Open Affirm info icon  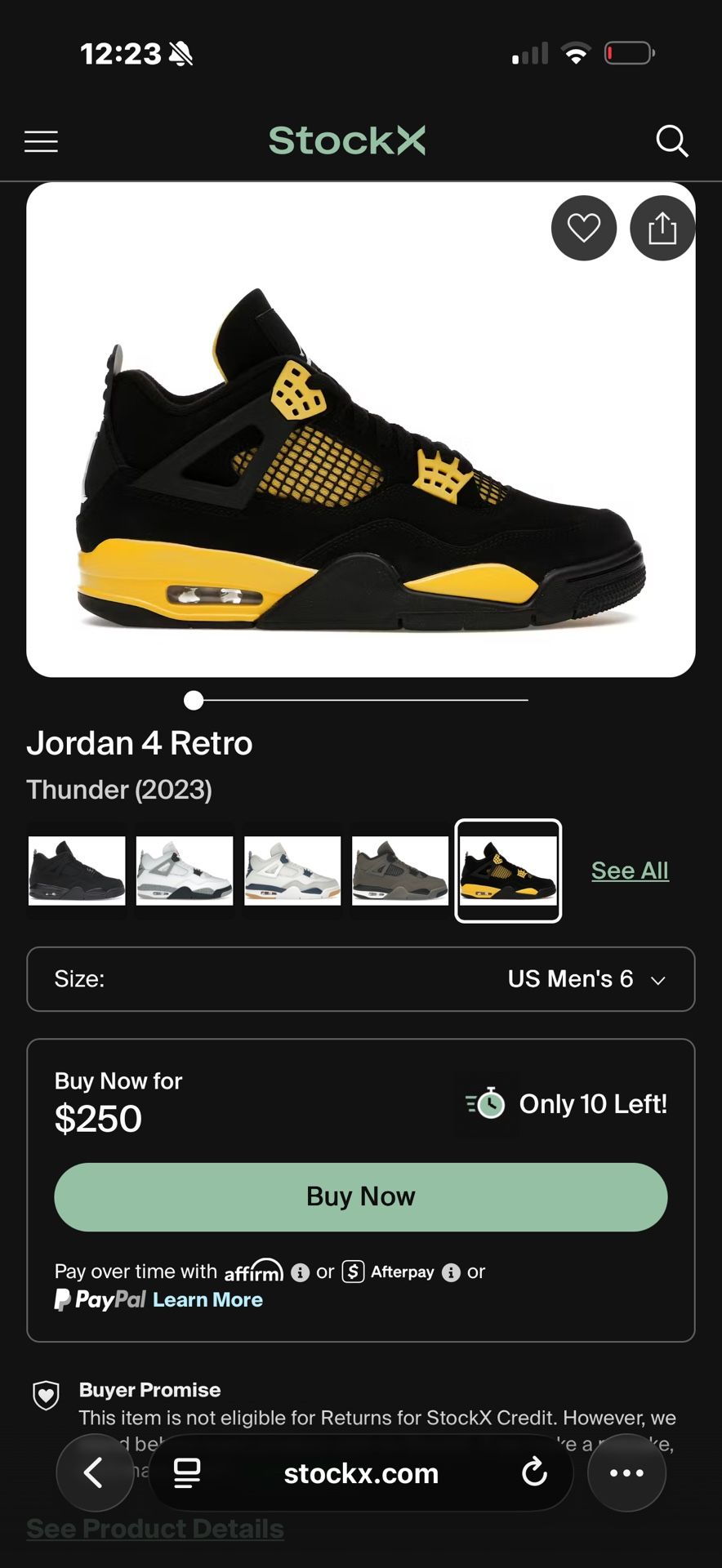coord(301,1272)
